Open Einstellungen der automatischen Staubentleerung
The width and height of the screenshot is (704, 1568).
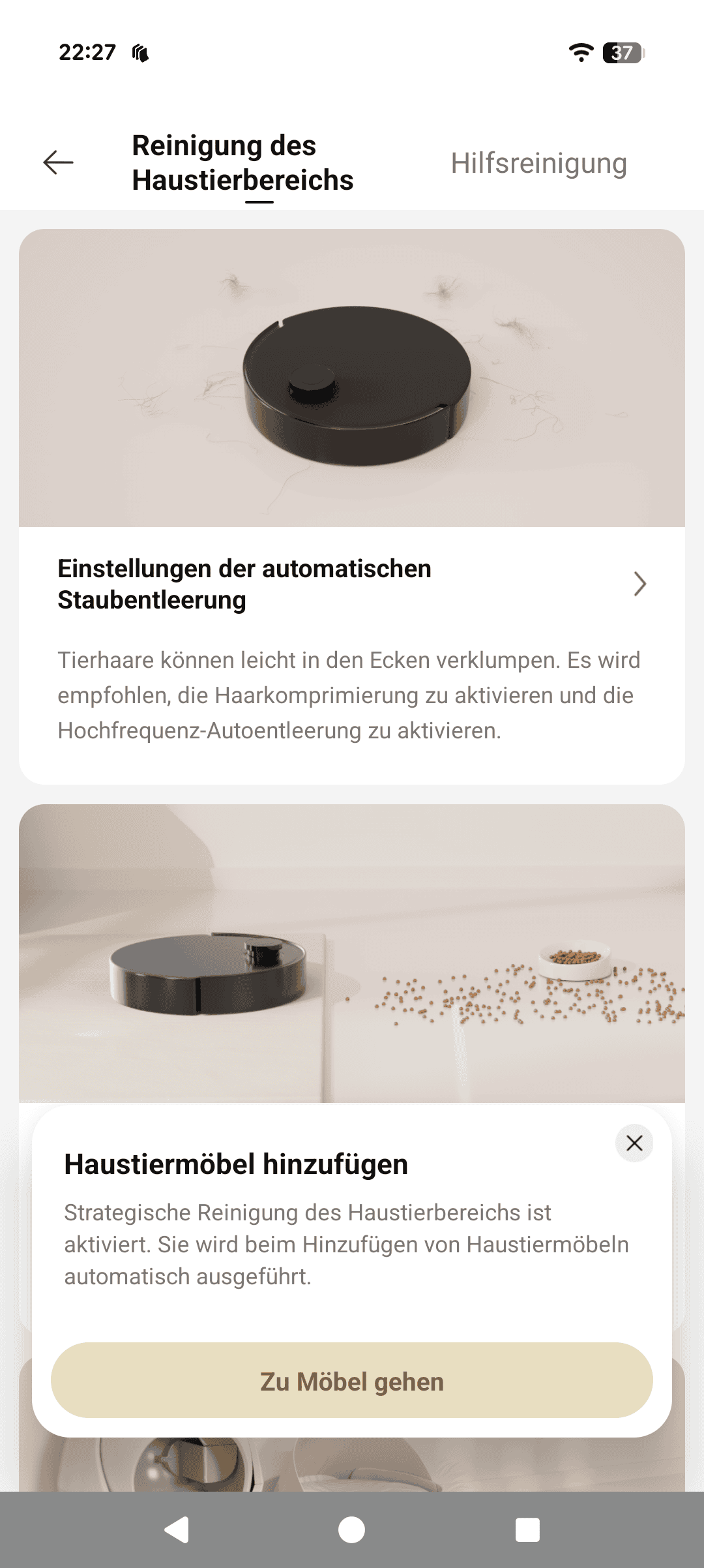tap(351, 584)
